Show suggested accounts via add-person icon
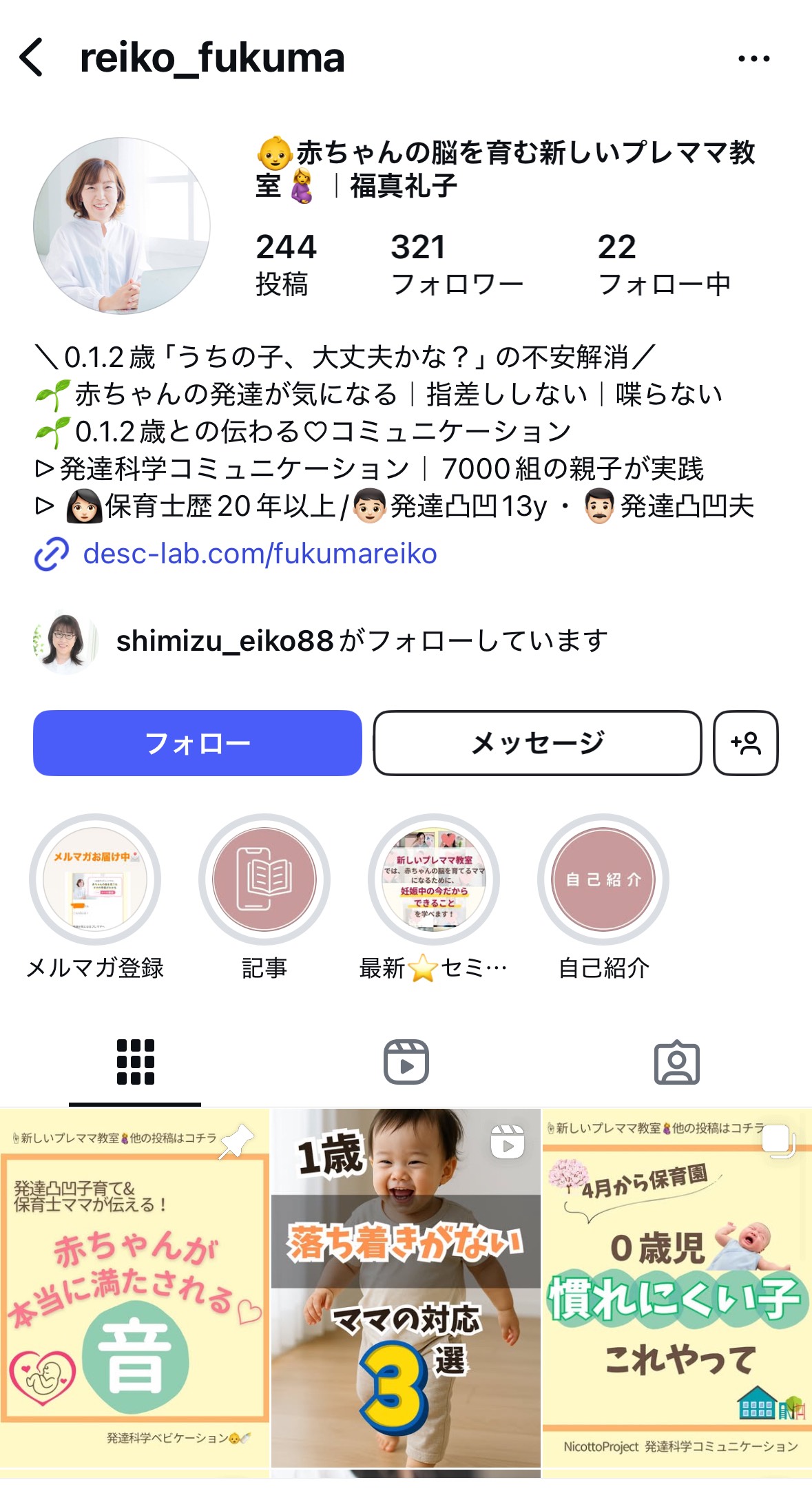The width and height of the screenshot is (812, 1491). pos(746,743)
